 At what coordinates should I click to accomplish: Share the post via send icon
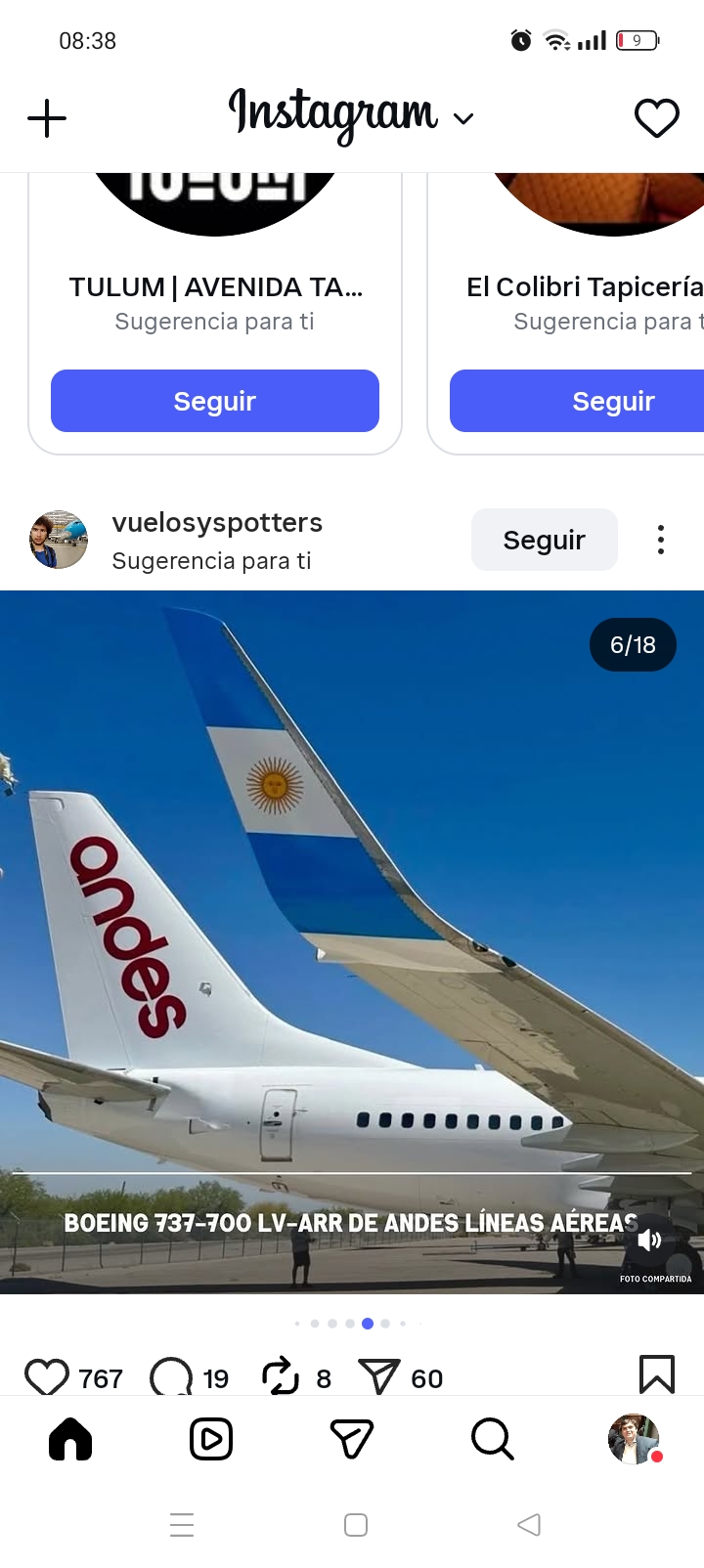click(378, 1376)
